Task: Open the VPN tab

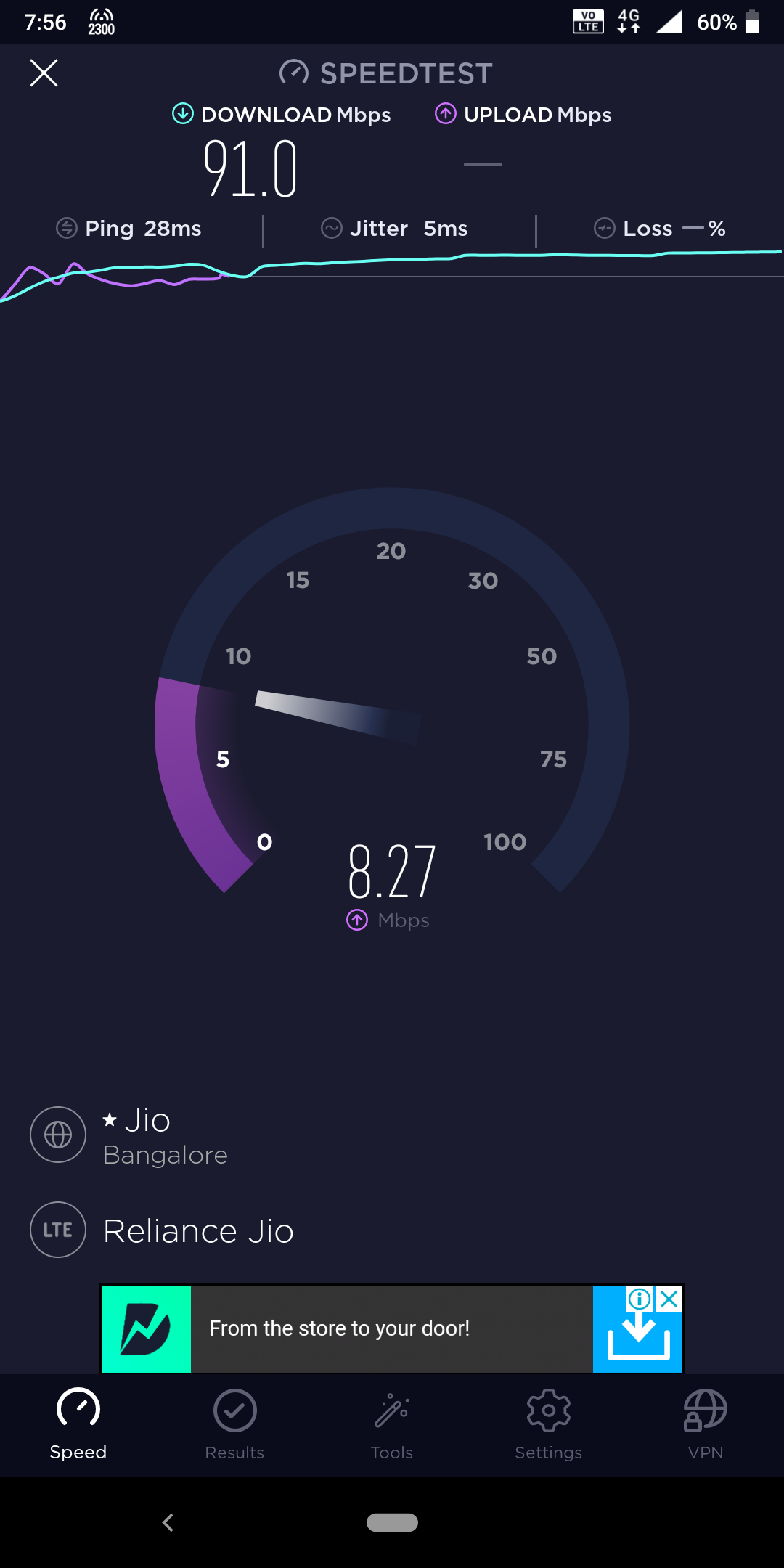Action: (706, 1424)
